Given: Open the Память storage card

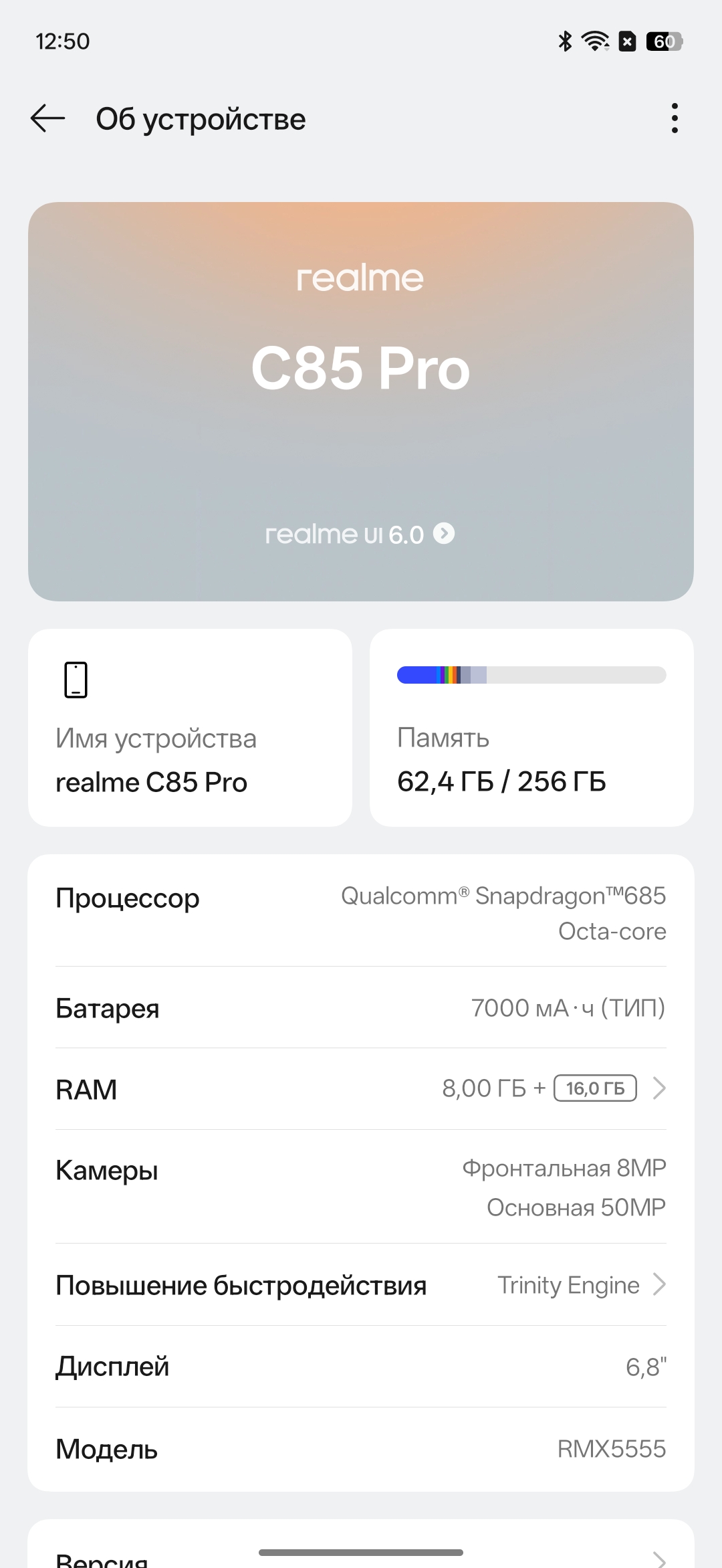Looking at the screenshot, I should 531,728.
